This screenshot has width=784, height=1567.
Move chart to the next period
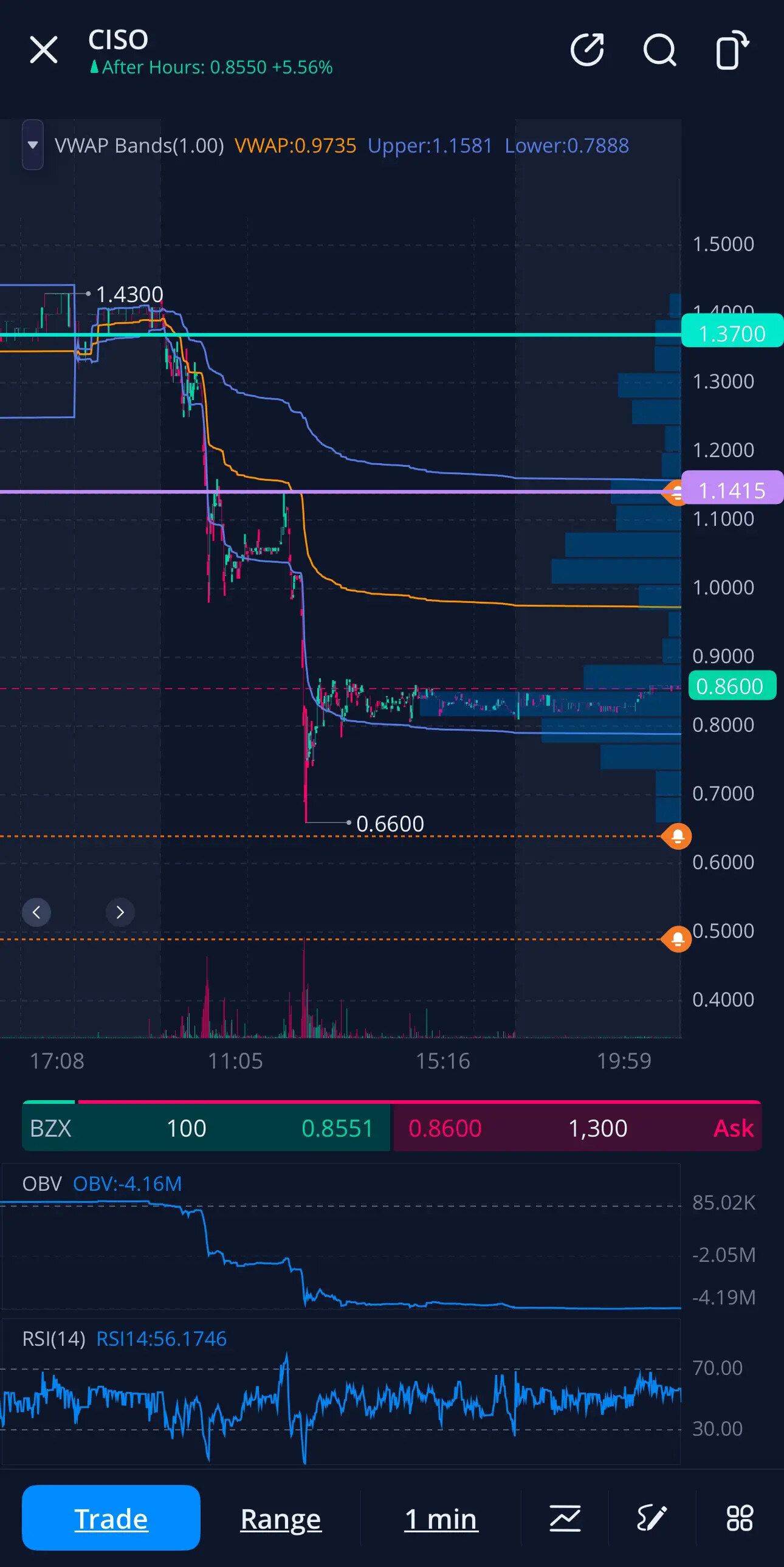[120, 912]
